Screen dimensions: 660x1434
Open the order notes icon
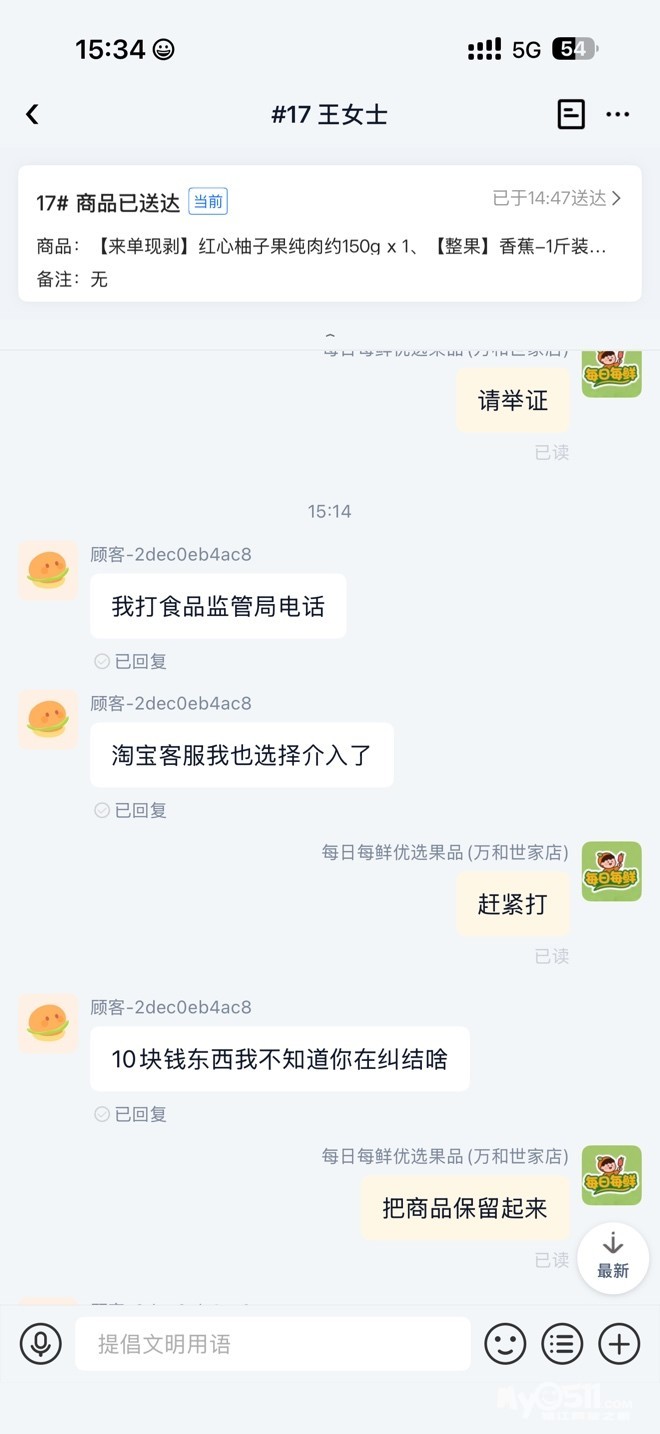coord(570,115)
